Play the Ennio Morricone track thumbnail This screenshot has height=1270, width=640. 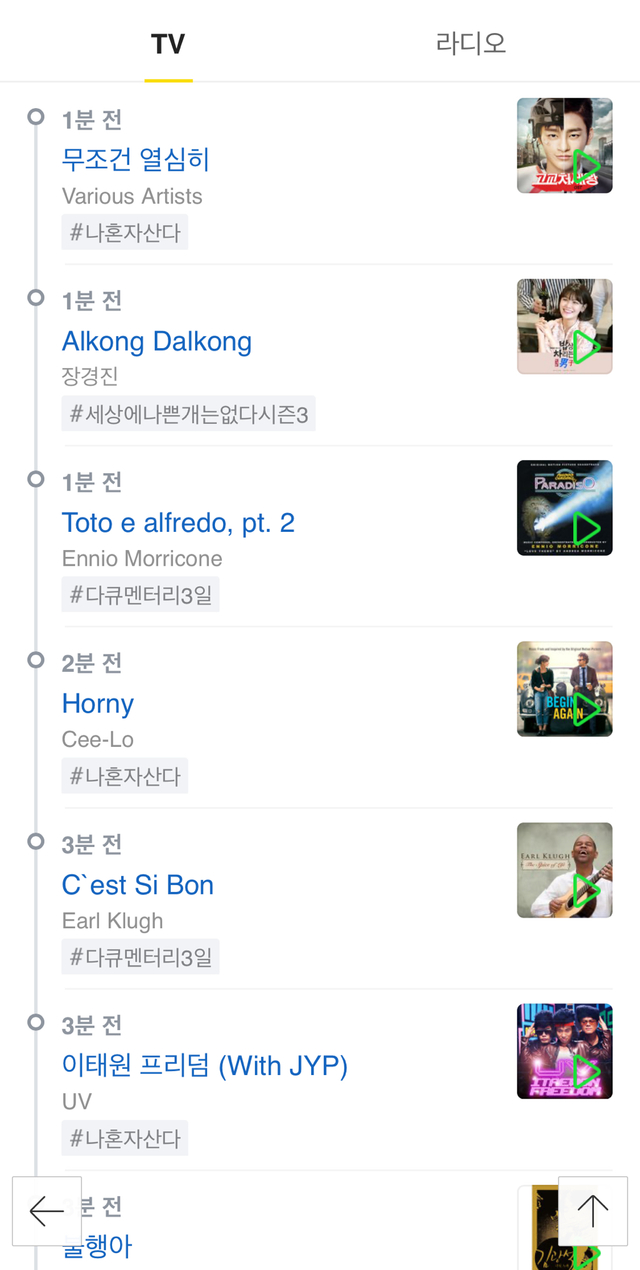pyautogui.click(x=565, y=508)
